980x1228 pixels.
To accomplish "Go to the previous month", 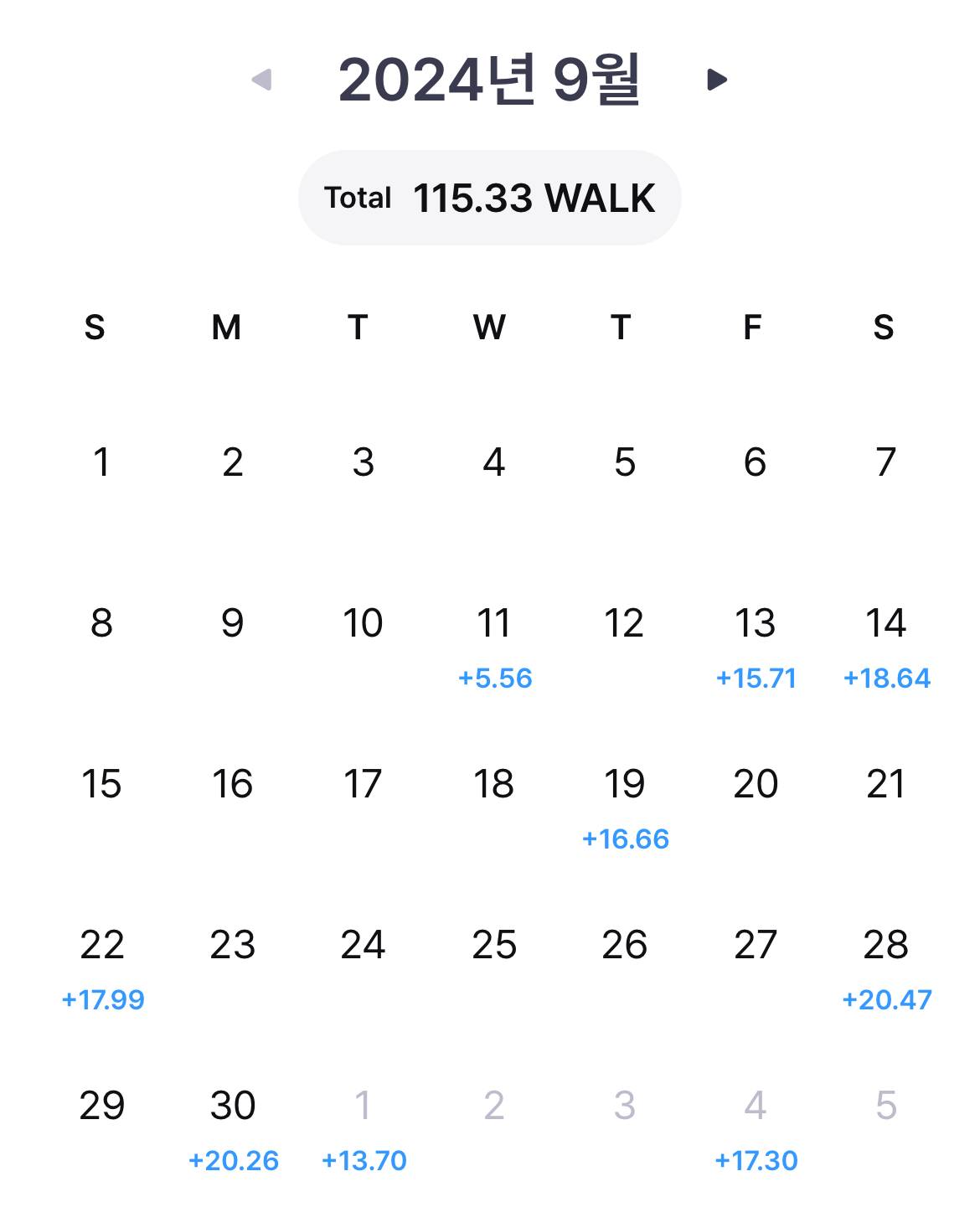I will (262, 80).
